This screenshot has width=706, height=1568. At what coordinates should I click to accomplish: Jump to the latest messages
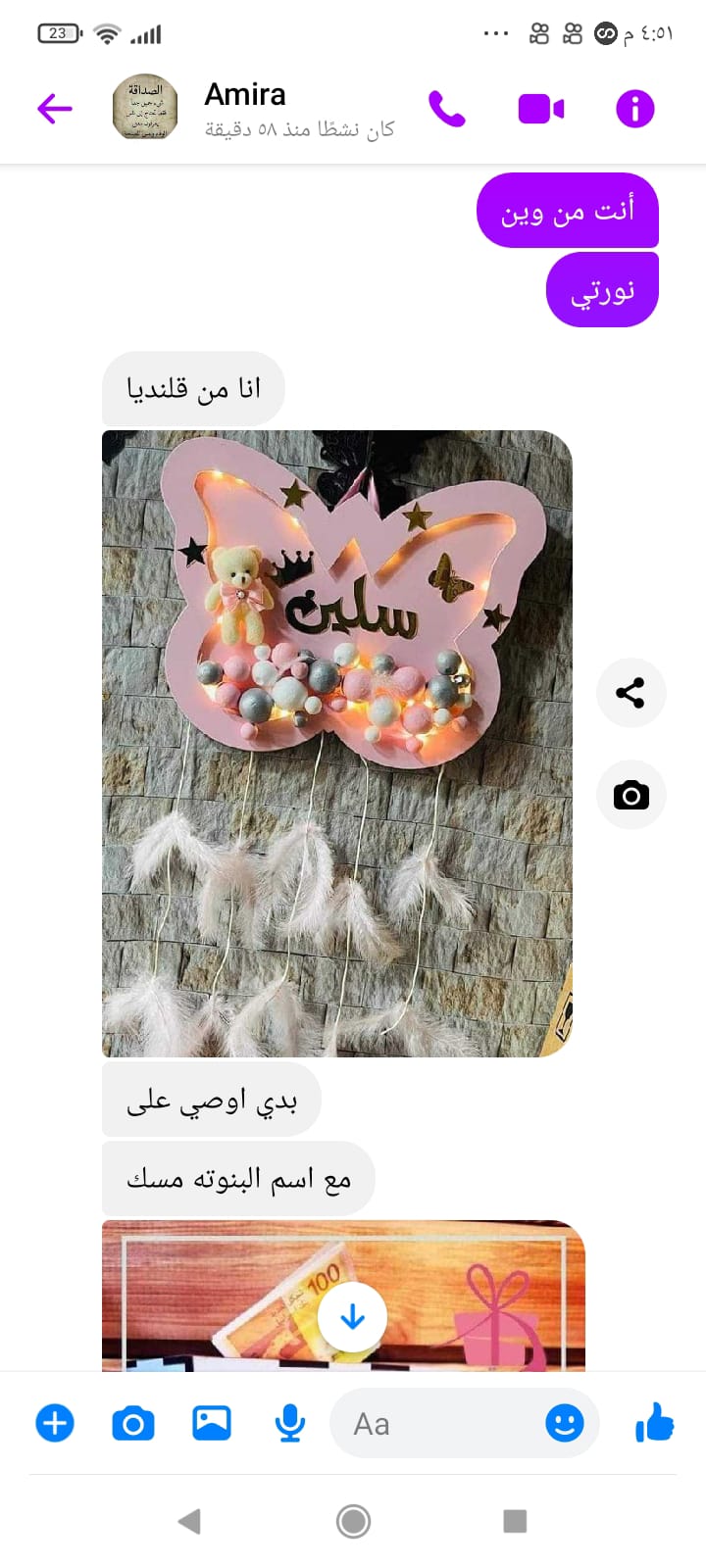[352, 1317]
